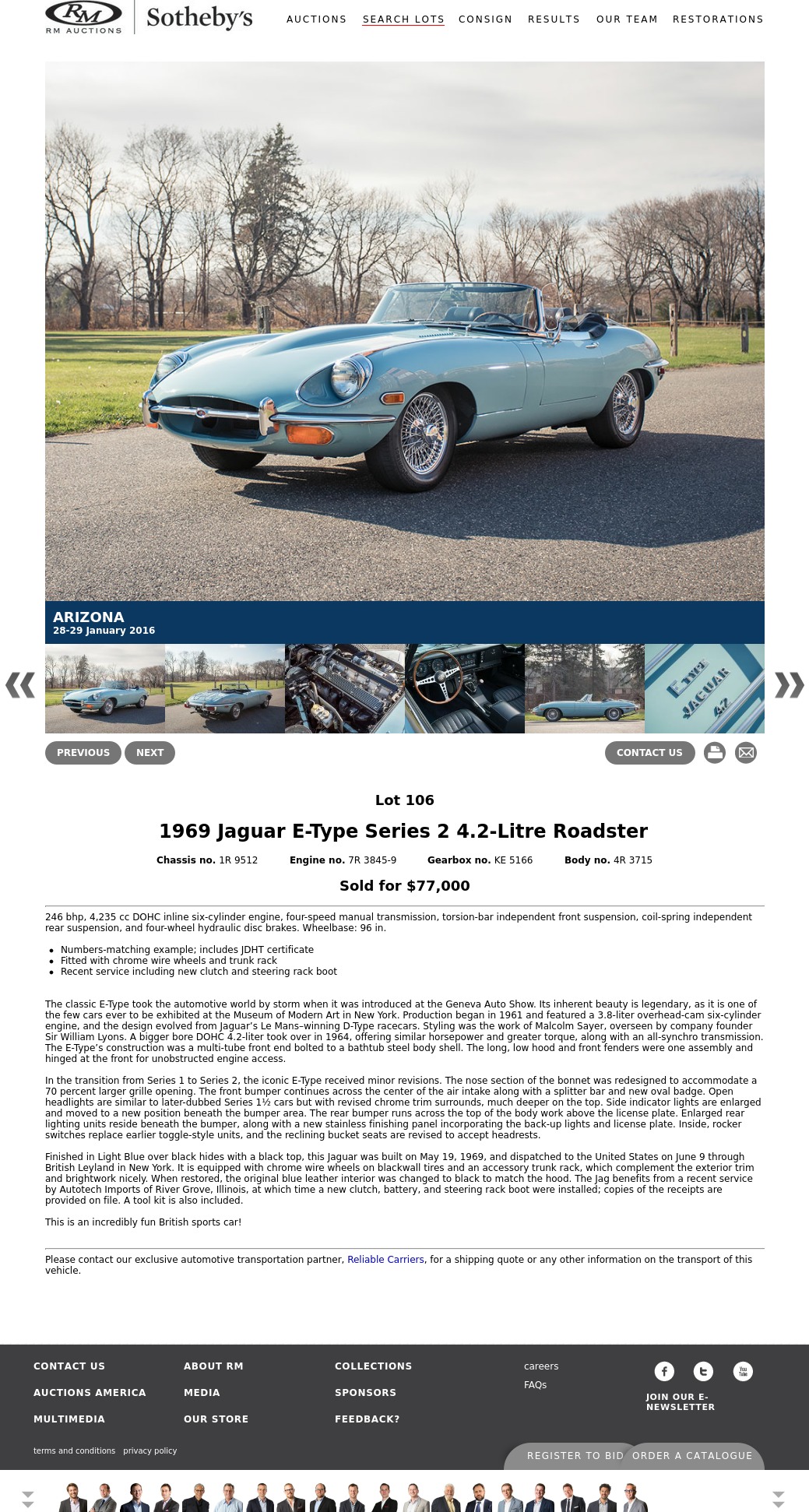Tap Register to Bid
This screenshot has height=1512, width=809.
point(575,1456)
